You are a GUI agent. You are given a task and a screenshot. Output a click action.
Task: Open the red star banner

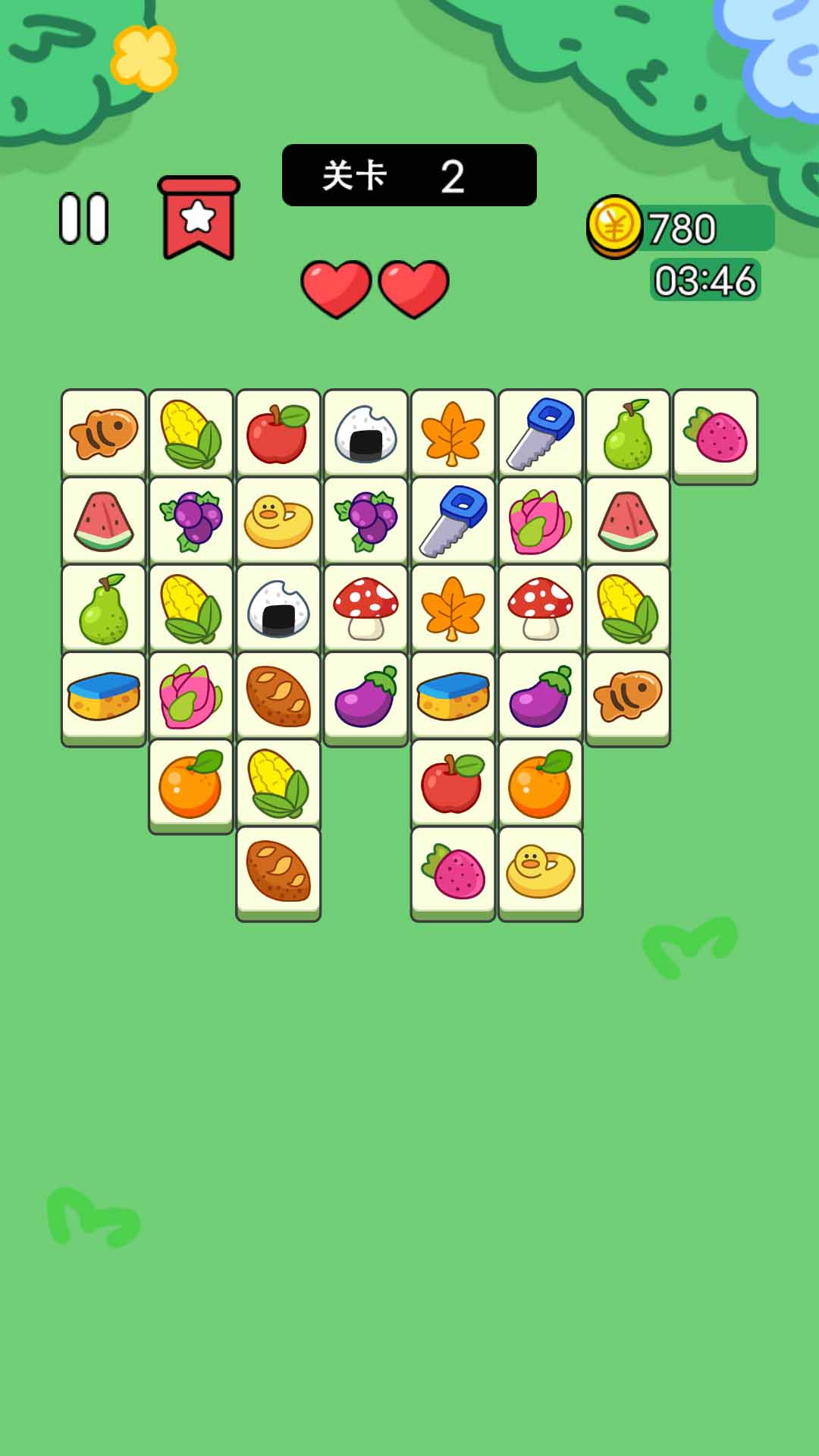199,218
